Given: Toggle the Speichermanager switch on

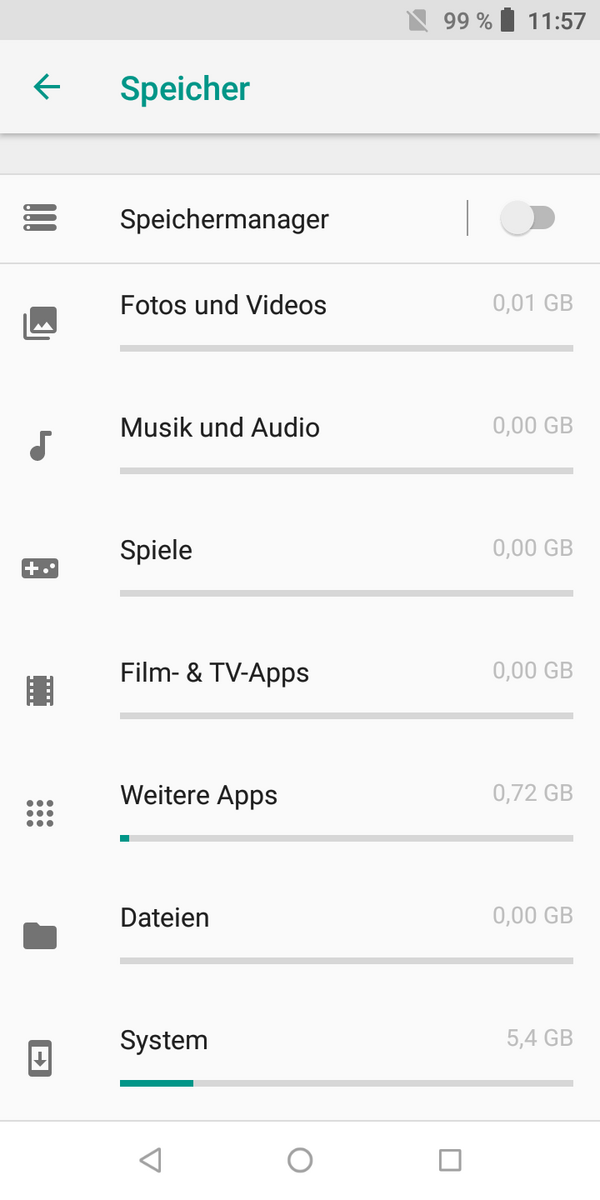Looking at the screenshot, I should pos(527,218).
